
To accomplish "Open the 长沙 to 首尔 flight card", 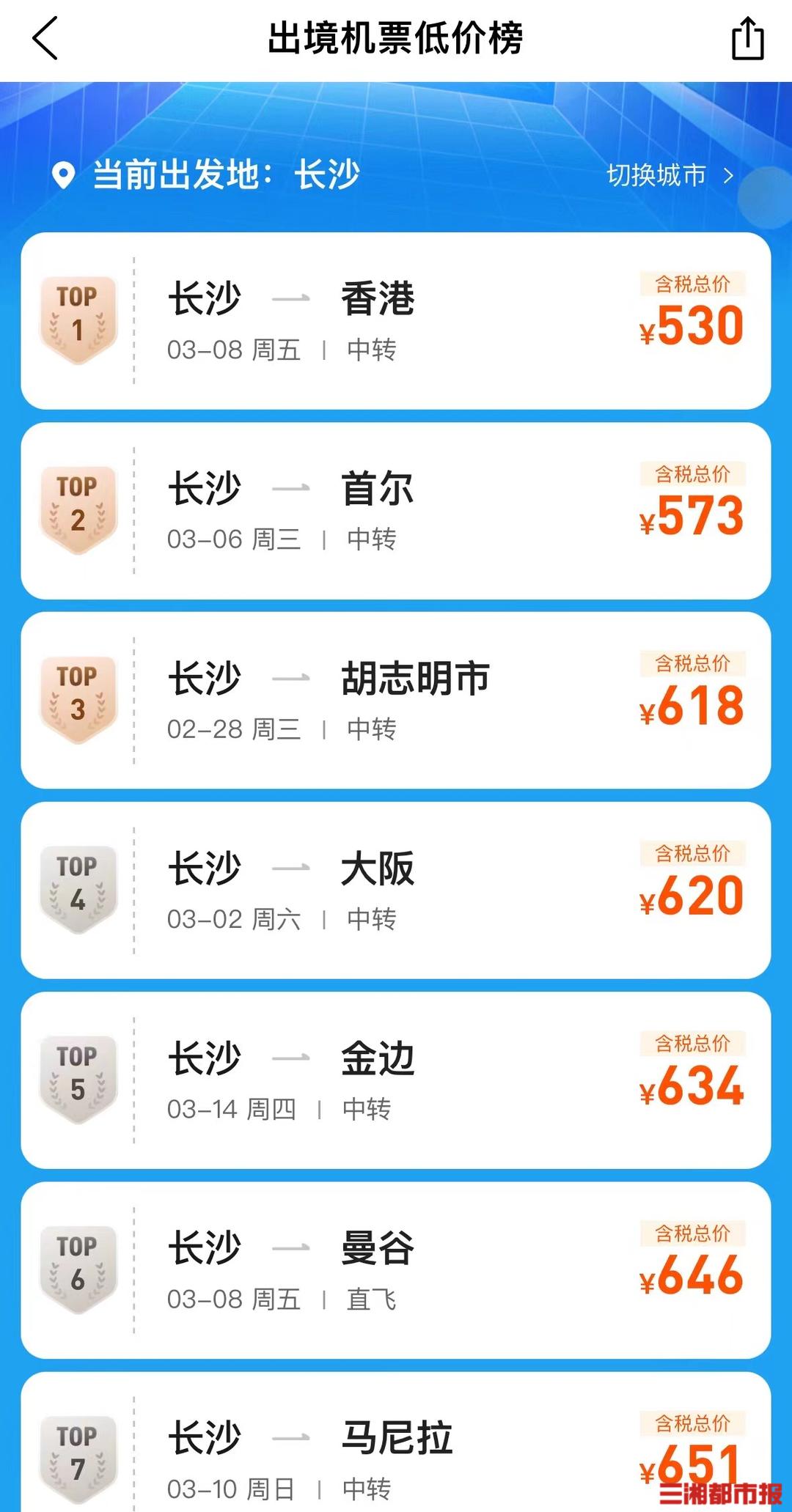I will 396,509.
